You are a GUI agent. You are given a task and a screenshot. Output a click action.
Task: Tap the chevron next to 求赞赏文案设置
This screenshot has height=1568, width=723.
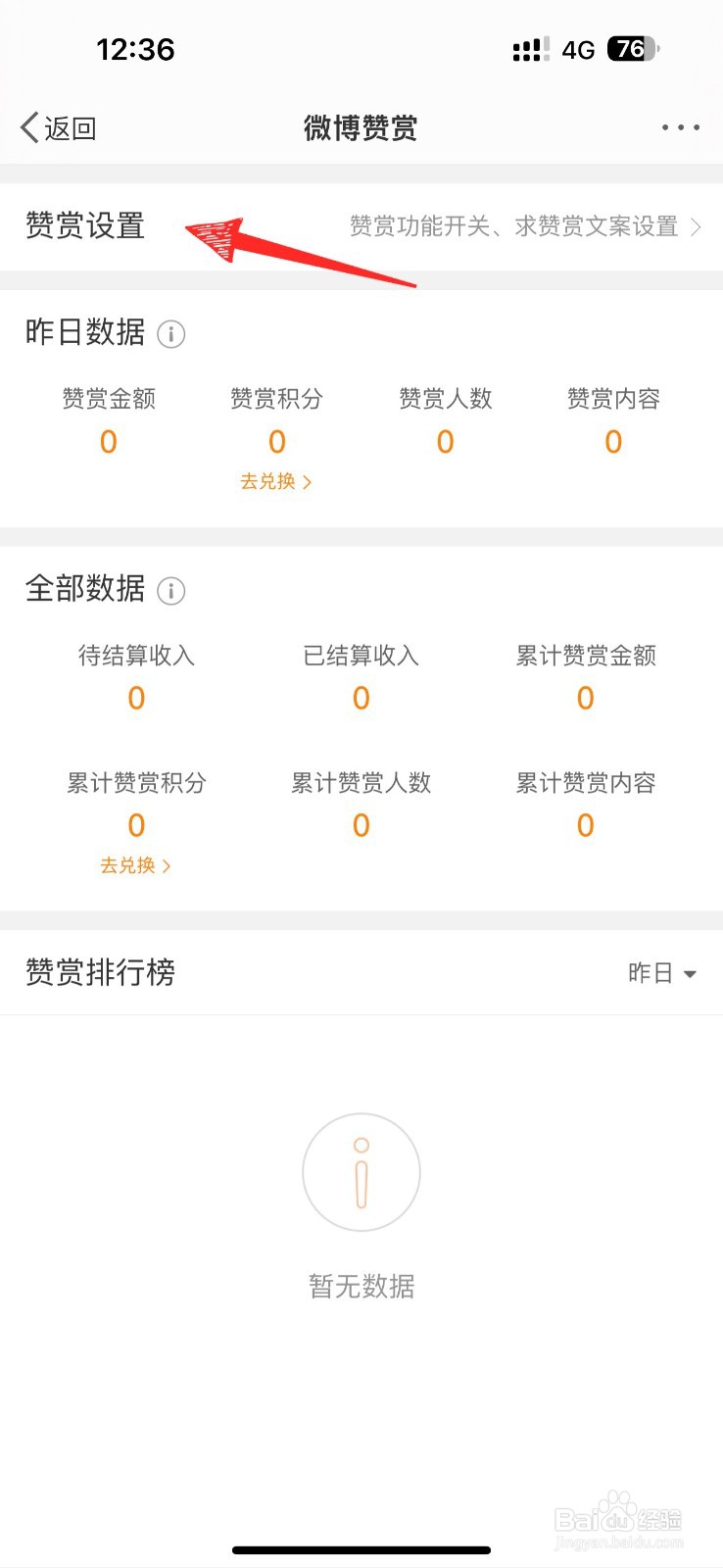[697, 226]
